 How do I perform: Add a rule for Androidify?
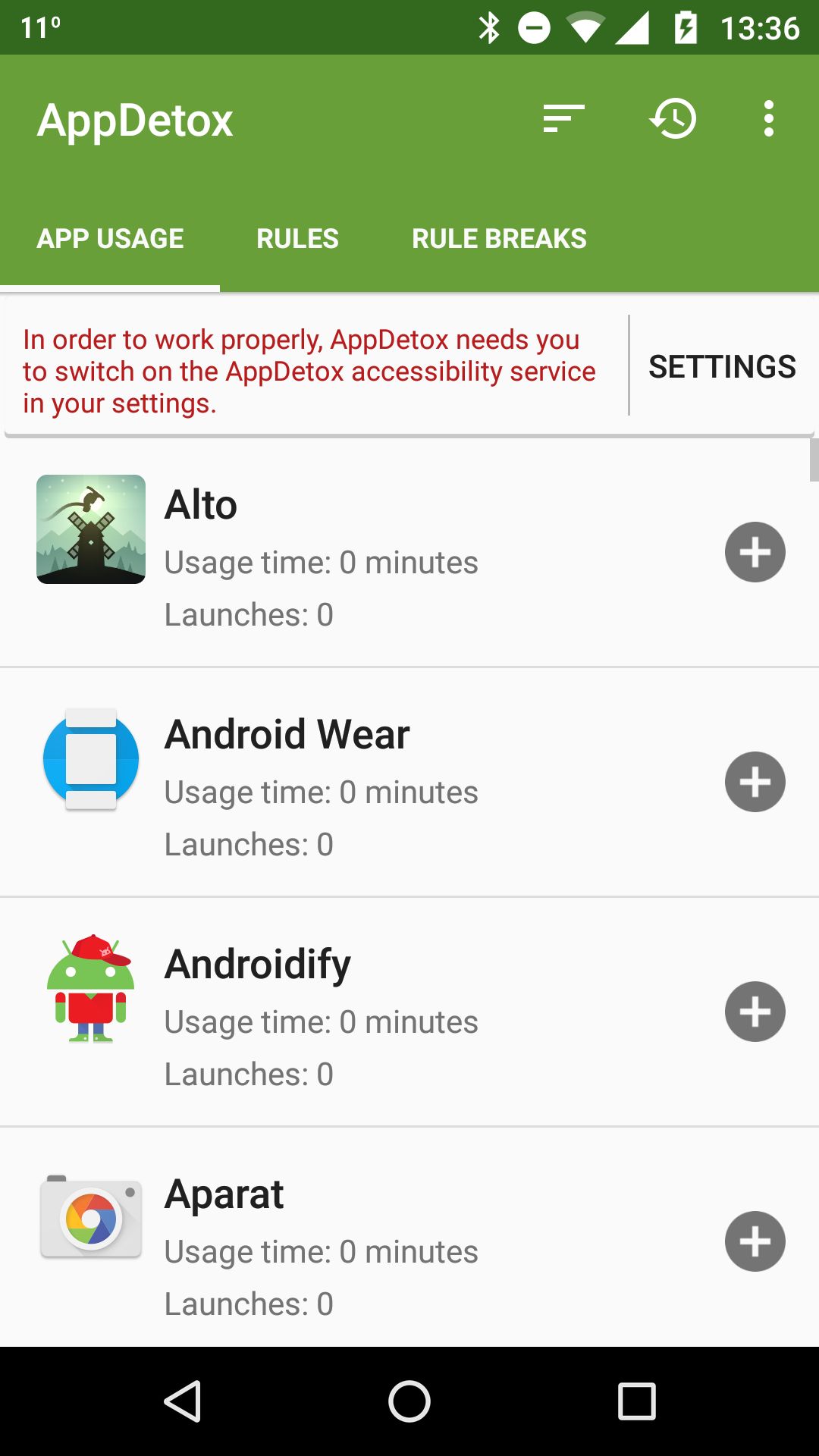pos(755,1012)
